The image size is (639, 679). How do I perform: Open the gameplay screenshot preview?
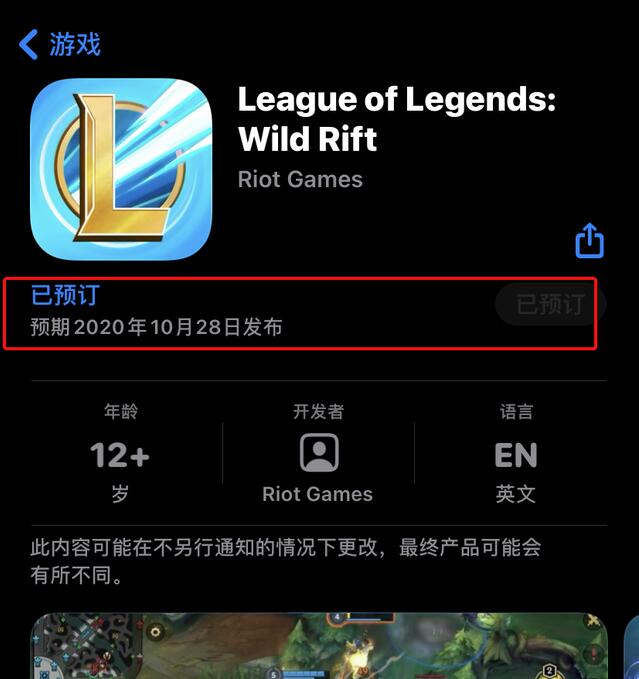coord(318,647)
